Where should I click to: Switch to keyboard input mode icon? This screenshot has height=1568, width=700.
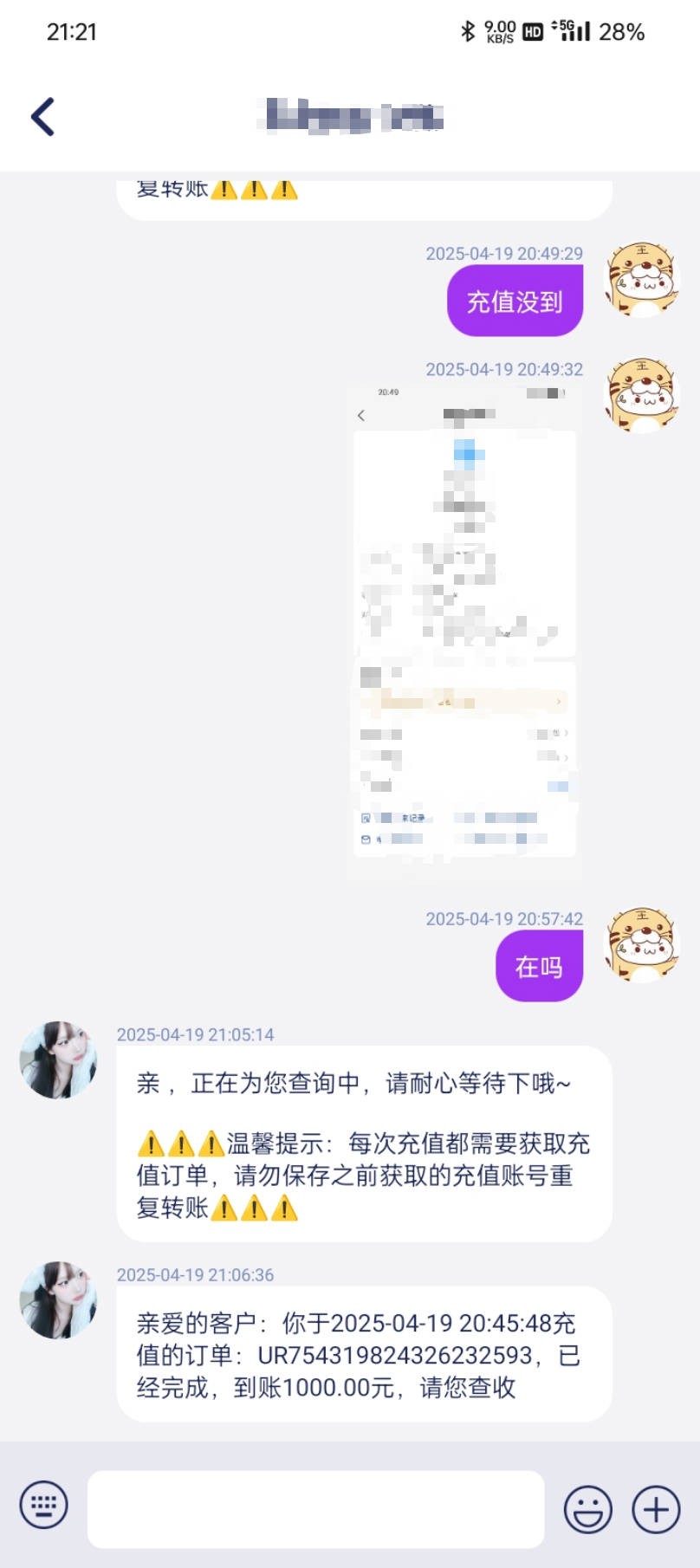[x=43, y=1506]
